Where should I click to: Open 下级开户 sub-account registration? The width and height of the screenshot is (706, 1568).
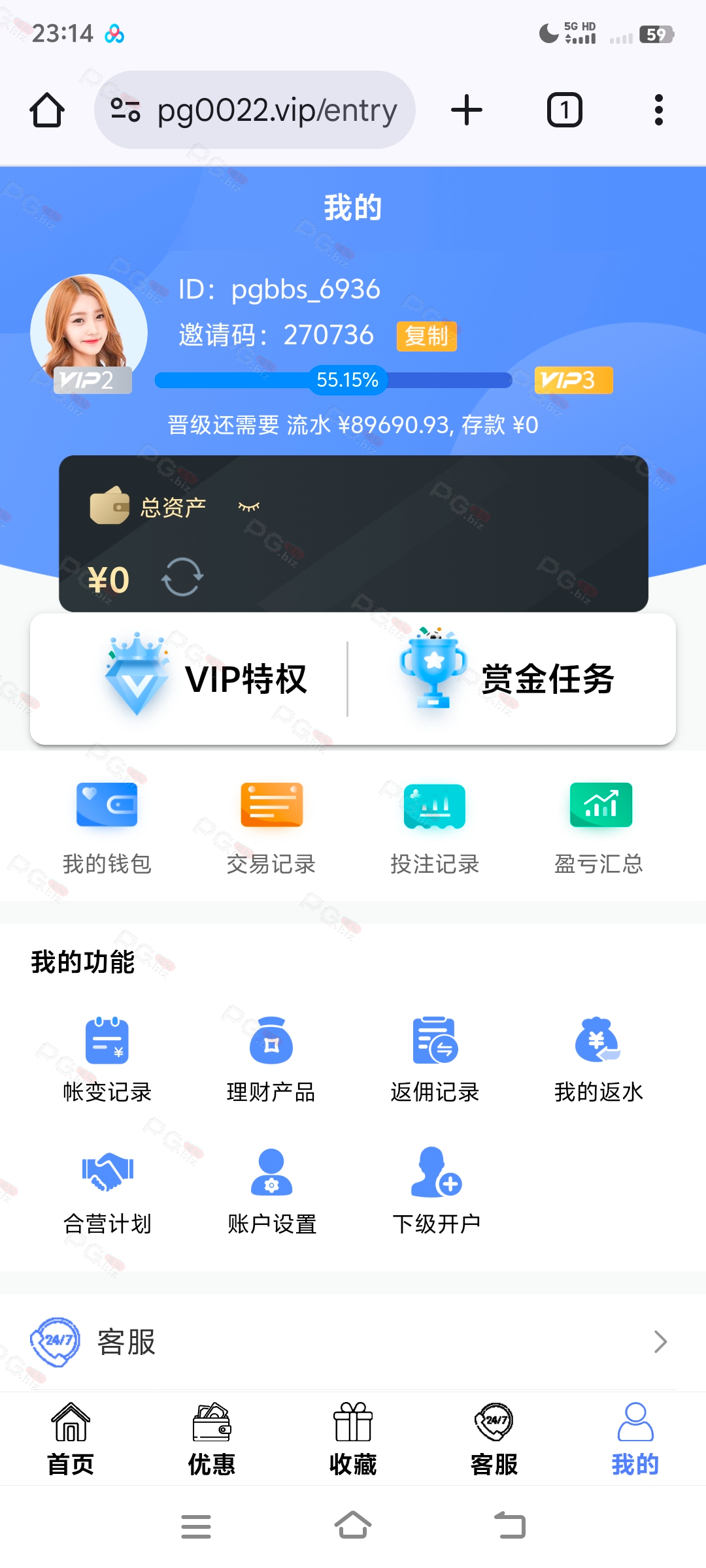tap(436, 1190)
